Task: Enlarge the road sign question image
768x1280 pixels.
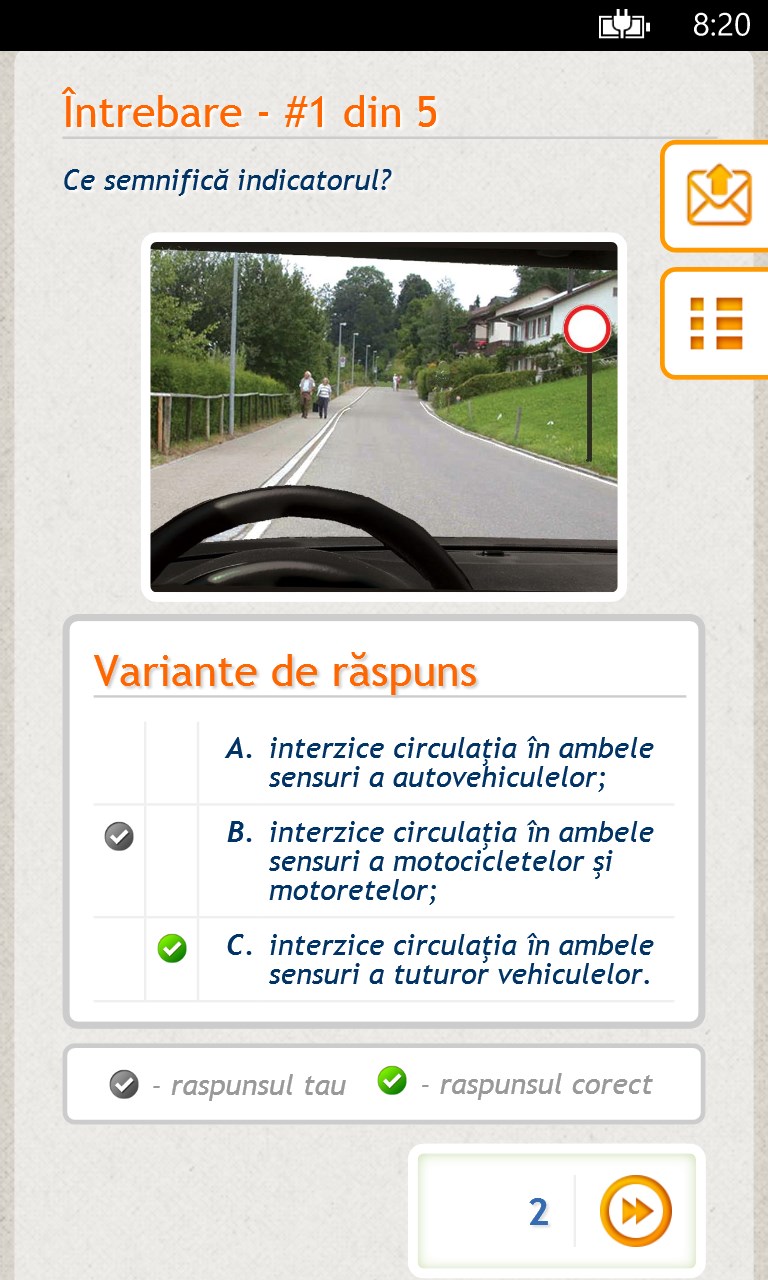Action: (384, 417)
